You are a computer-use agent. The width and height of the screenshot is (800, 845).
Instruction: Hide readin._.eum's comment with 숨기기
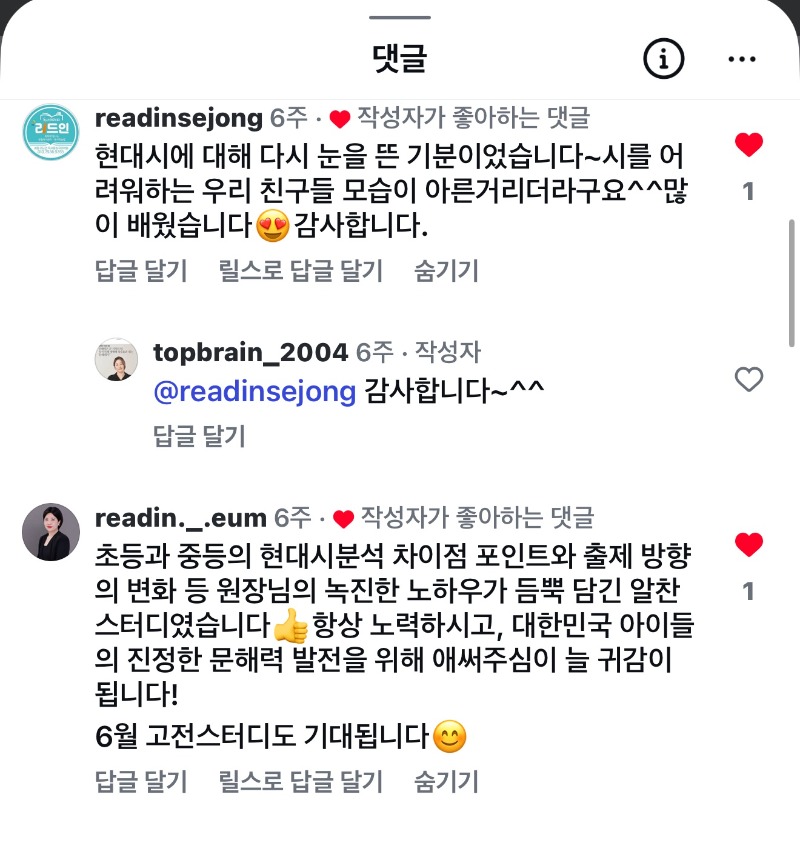click(x=446, y=780)
